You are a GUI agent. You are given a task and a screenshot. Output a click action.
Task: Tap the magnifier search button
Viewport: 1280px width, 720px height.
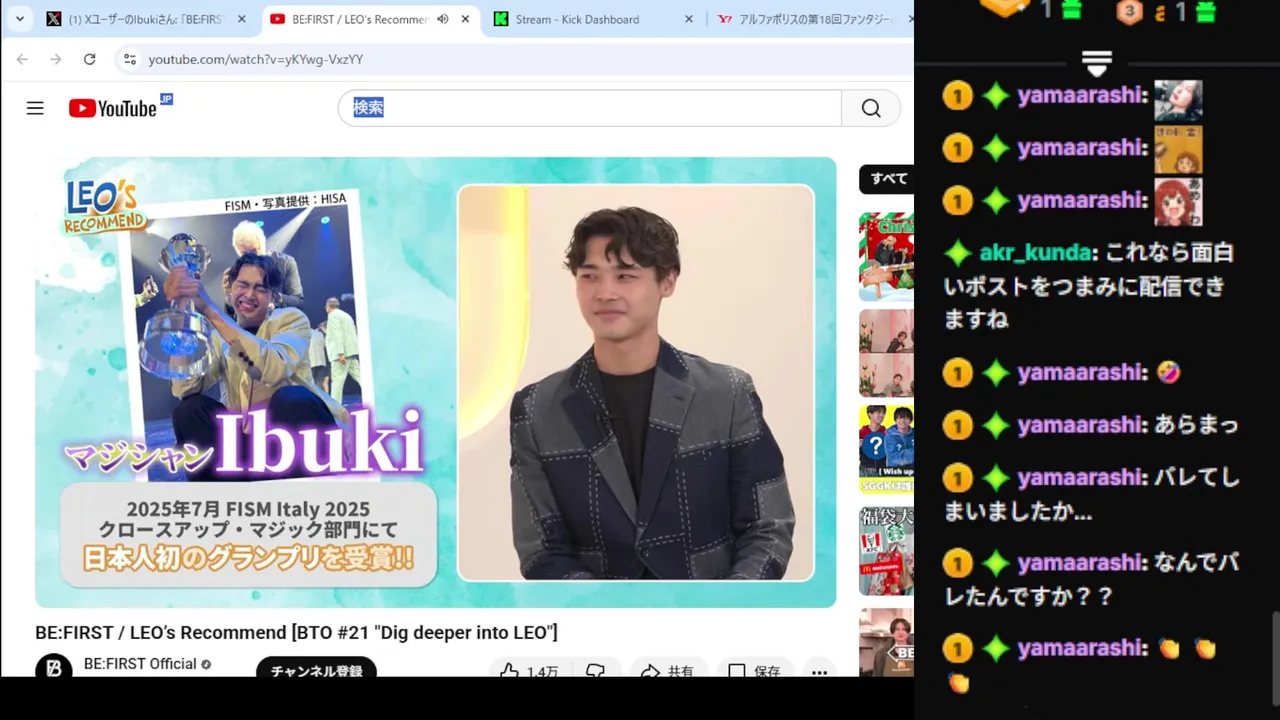[x=871, y=108]
